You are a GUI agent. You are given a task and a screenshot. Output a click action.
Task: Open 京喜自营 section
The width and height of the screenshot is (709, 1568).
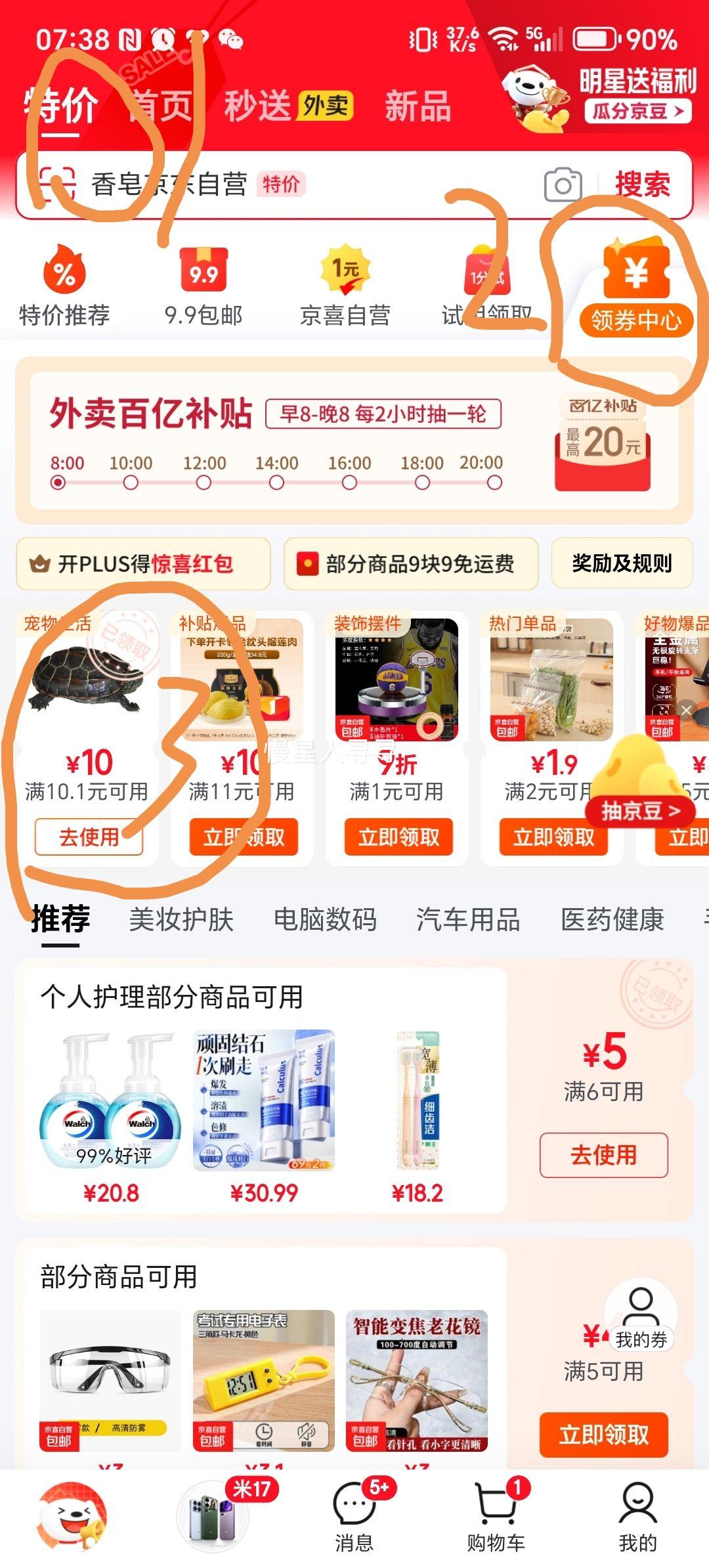tap(345, 287)
